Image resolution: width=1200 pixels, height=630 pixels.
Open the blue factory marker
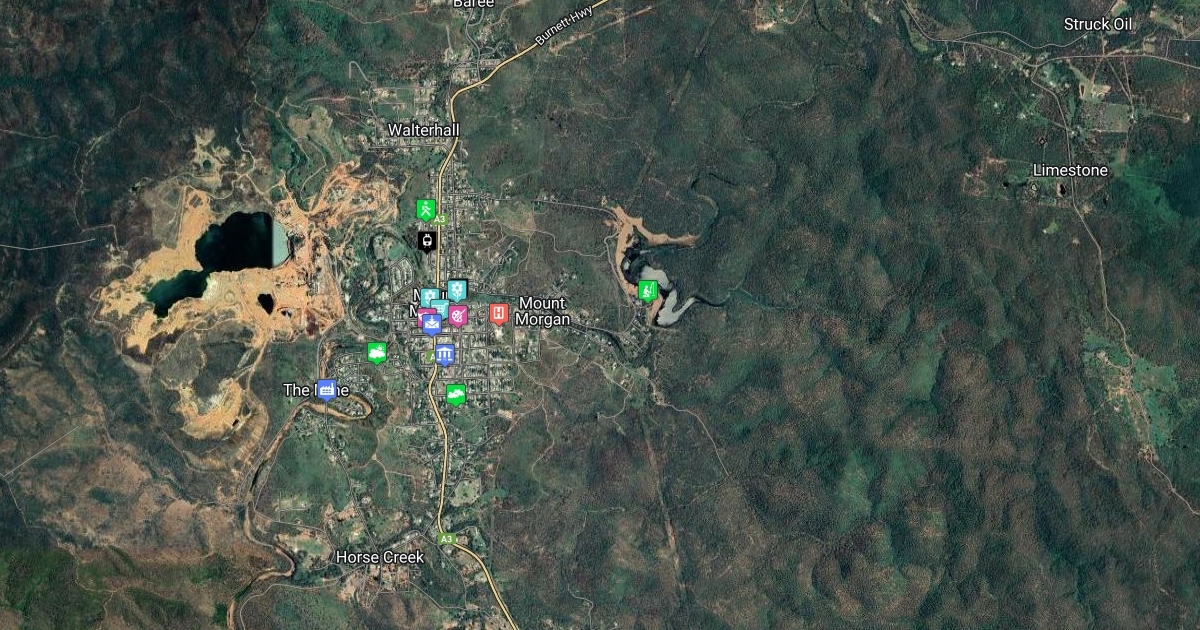326,389
